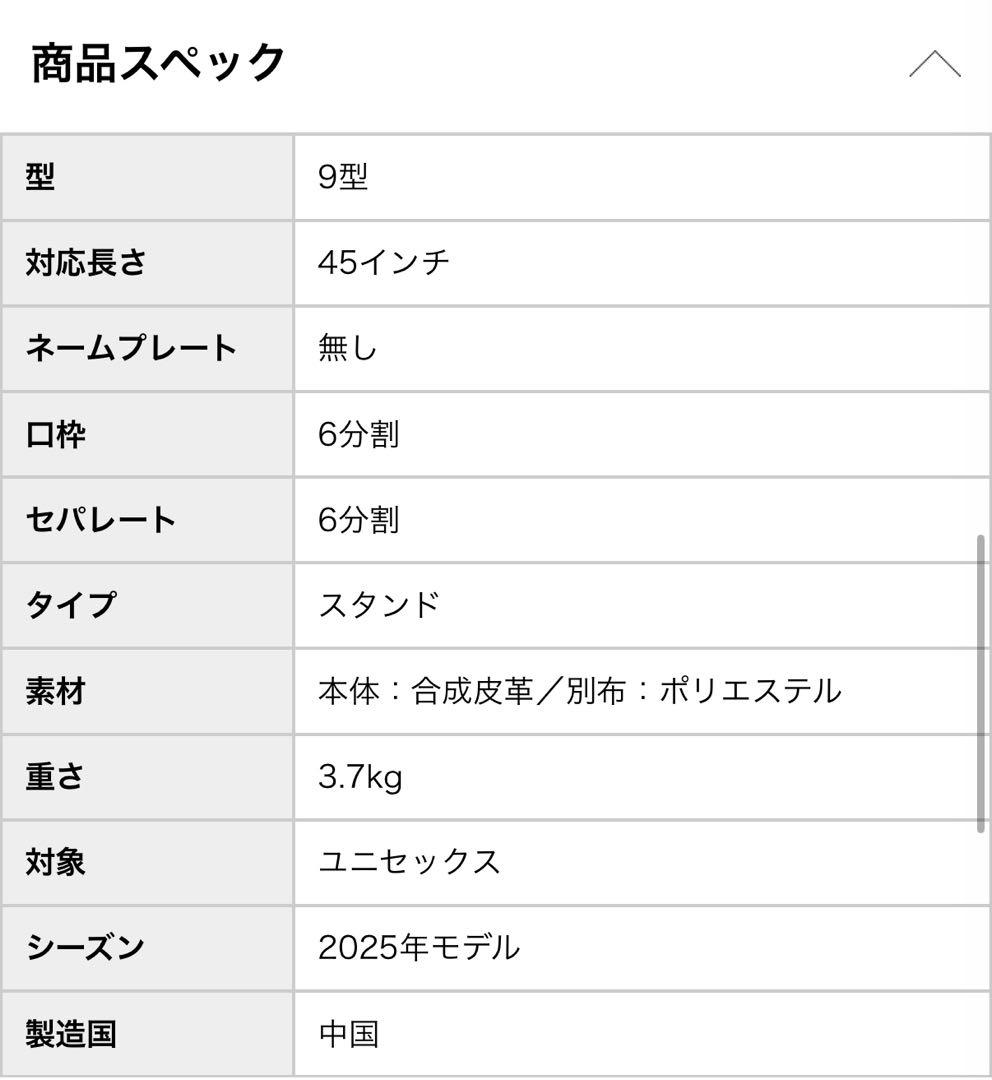Click the スタンド value cell
992x1080 pixels.
[x=378, y=606]
